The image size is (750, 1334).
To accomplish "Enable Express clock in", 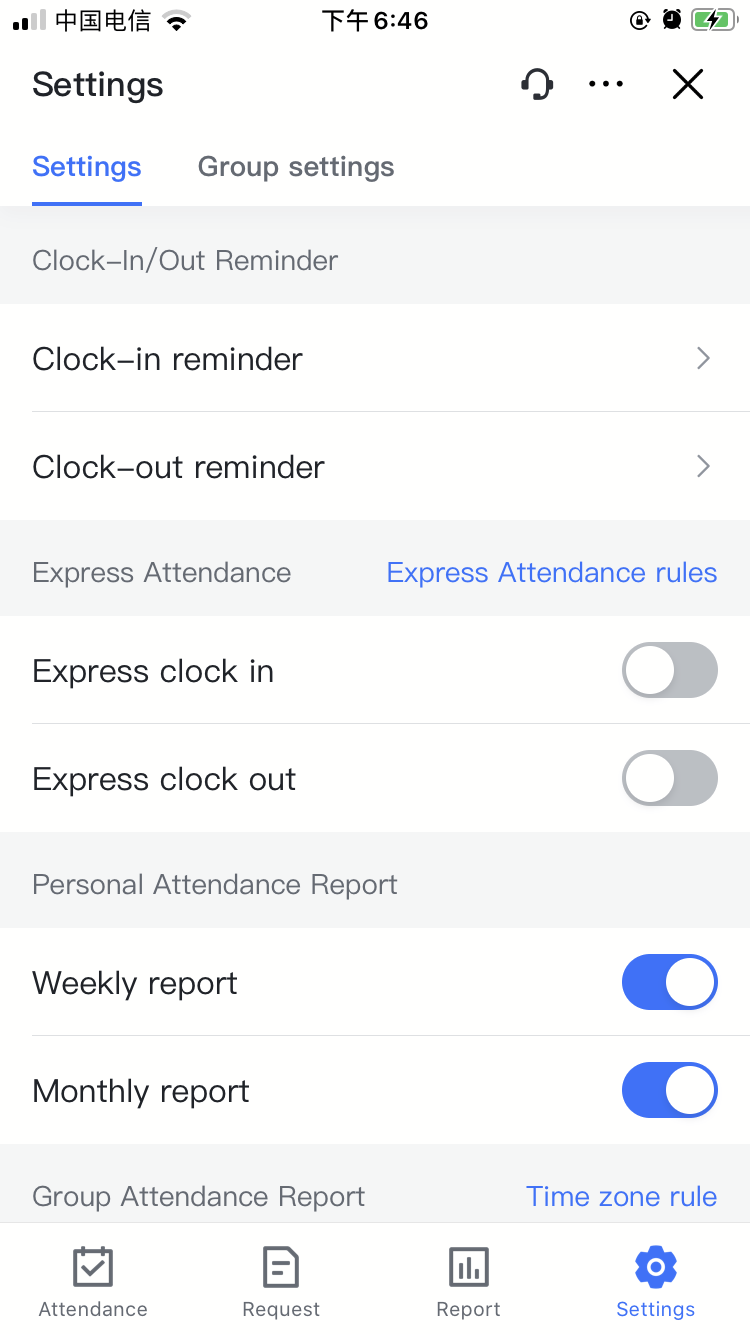I will [669, 671].
